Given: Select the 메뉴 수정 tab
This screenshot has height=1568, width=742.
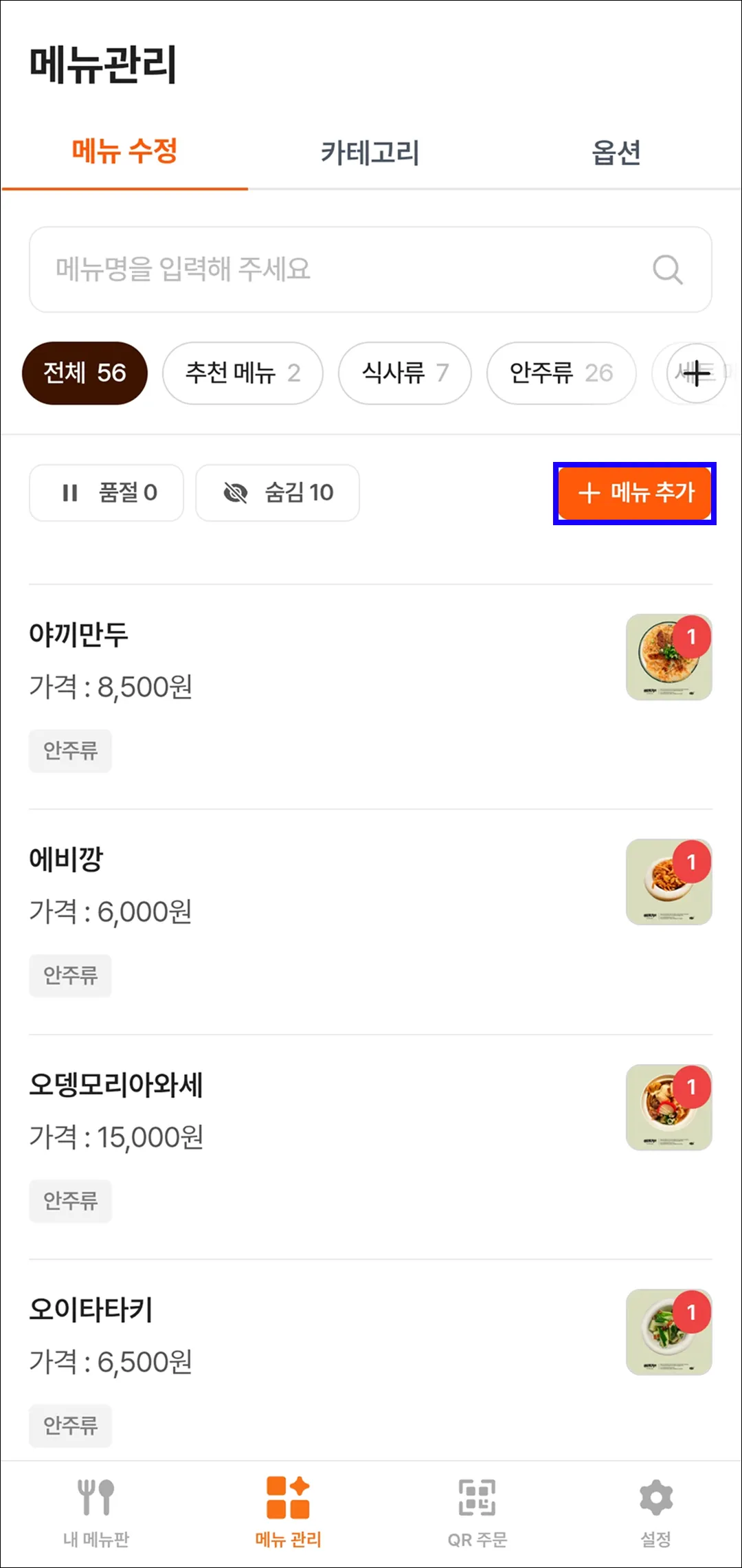Looking at the screenshot, I should tap(124, 151).
